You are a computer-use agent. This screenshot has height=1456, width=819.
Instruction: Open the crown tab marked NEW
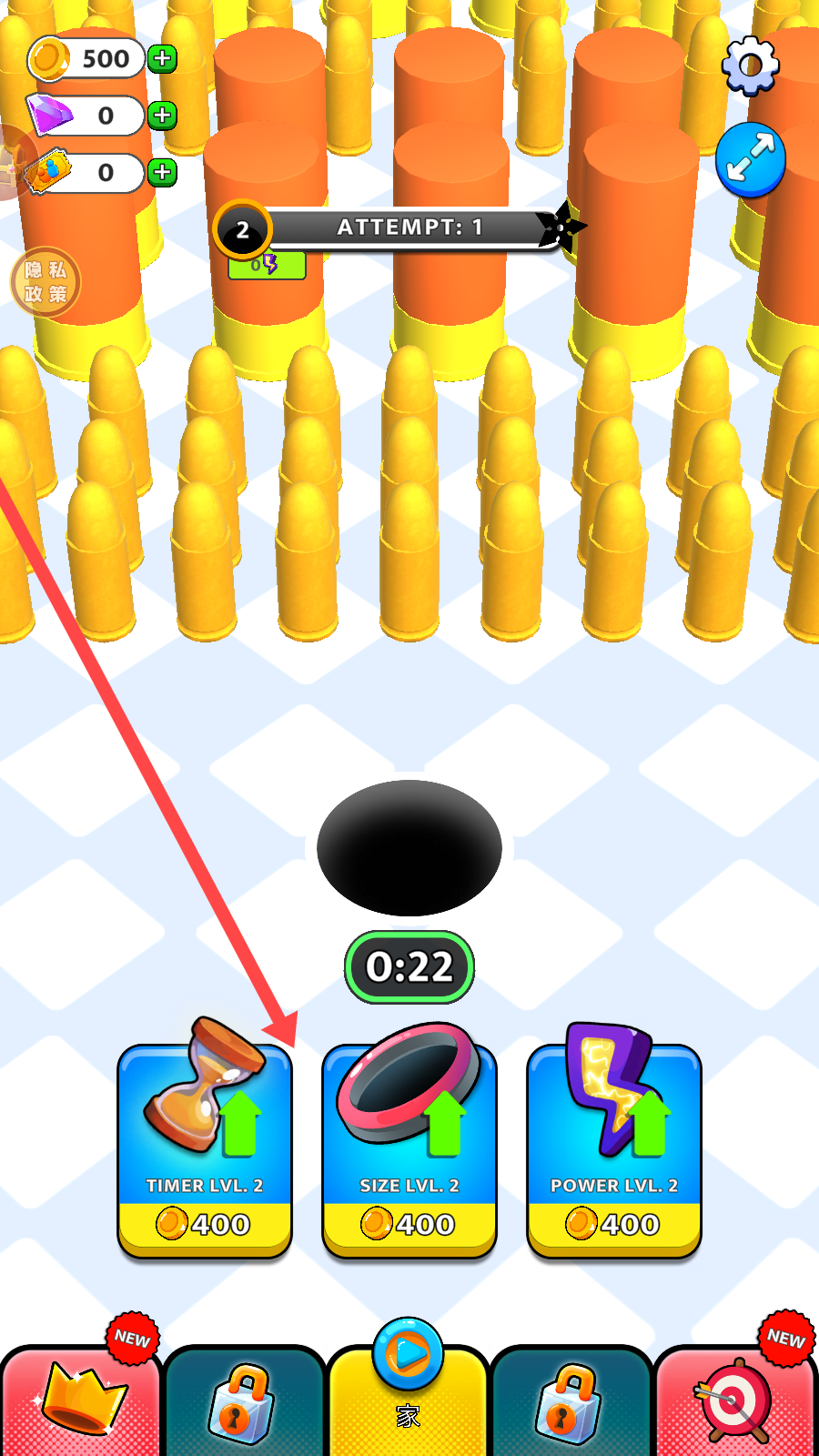82,1401
